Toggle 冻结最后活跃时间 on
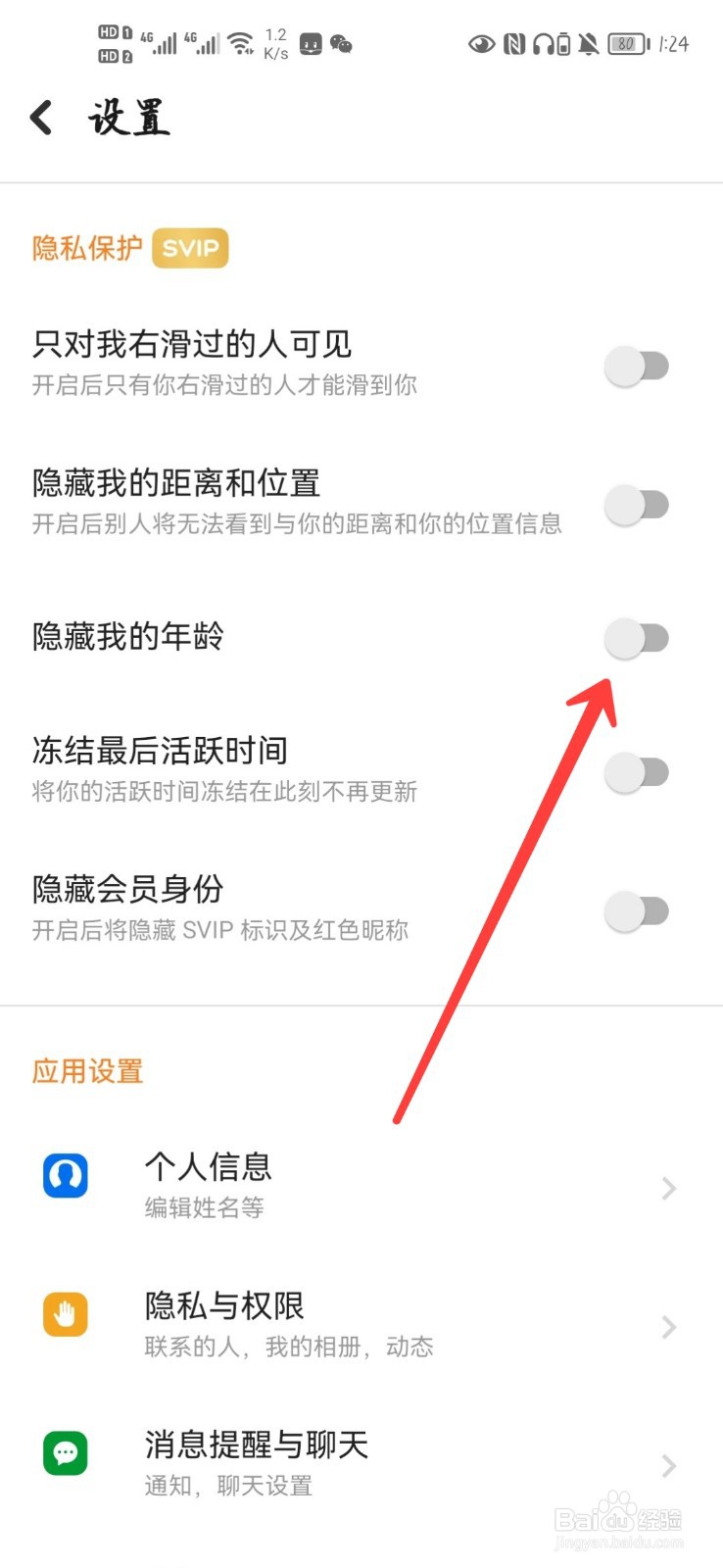 click(636, 772)
